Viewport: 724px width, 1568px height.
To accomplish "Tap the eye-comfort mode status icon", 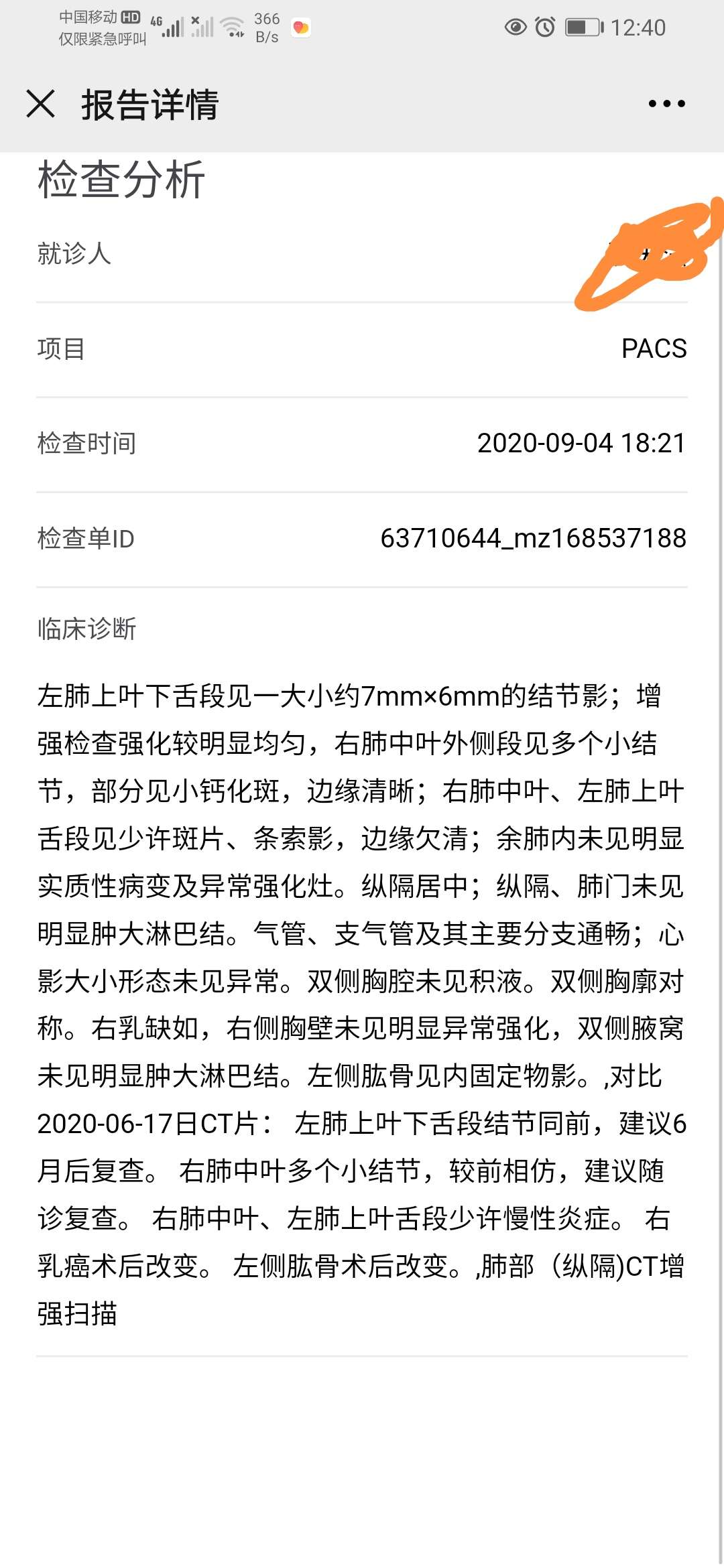I will (516, 27).
